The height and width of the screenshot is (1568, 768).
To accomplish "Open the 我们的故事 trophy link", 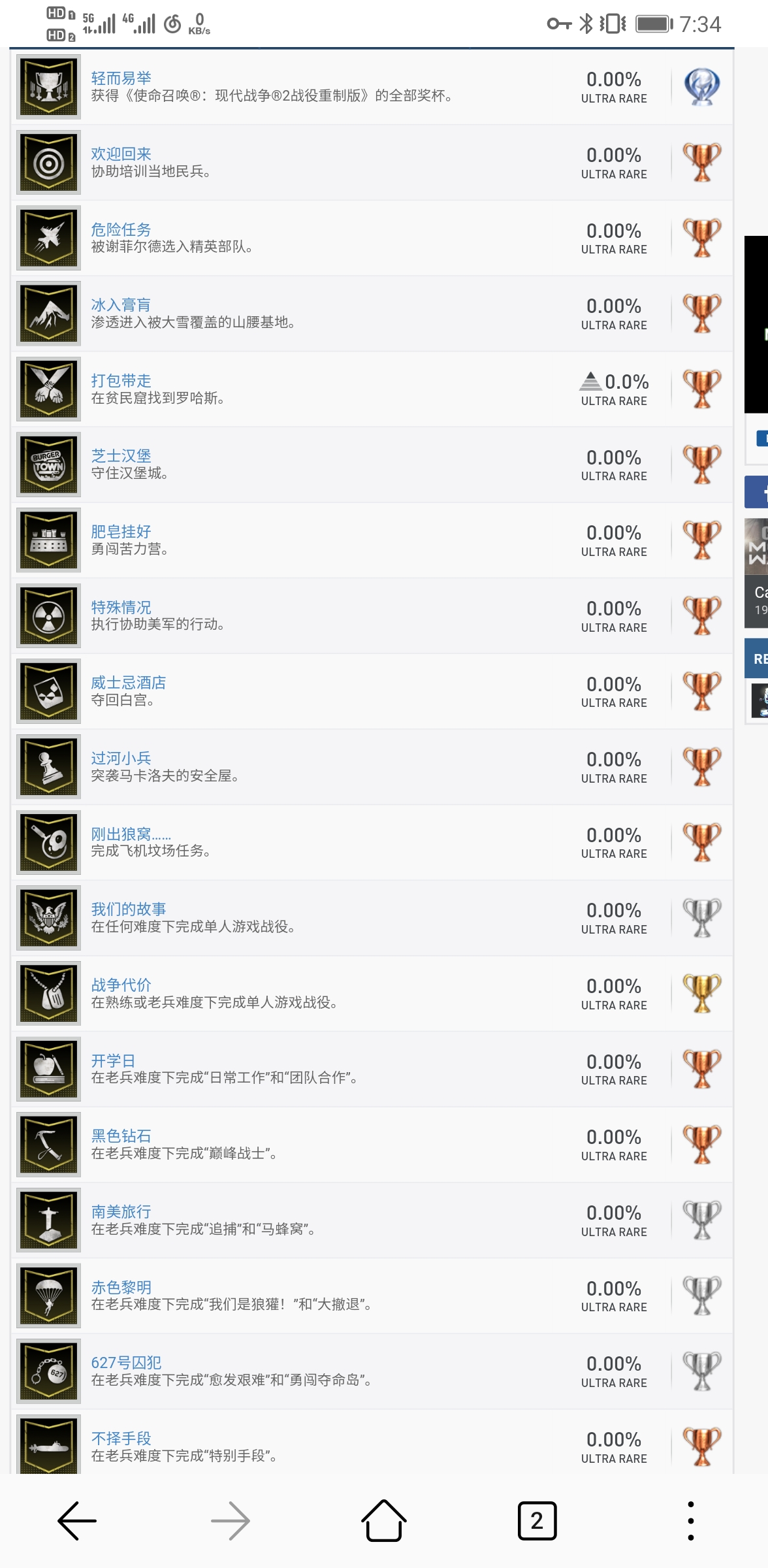I will (x=128, y=909).
